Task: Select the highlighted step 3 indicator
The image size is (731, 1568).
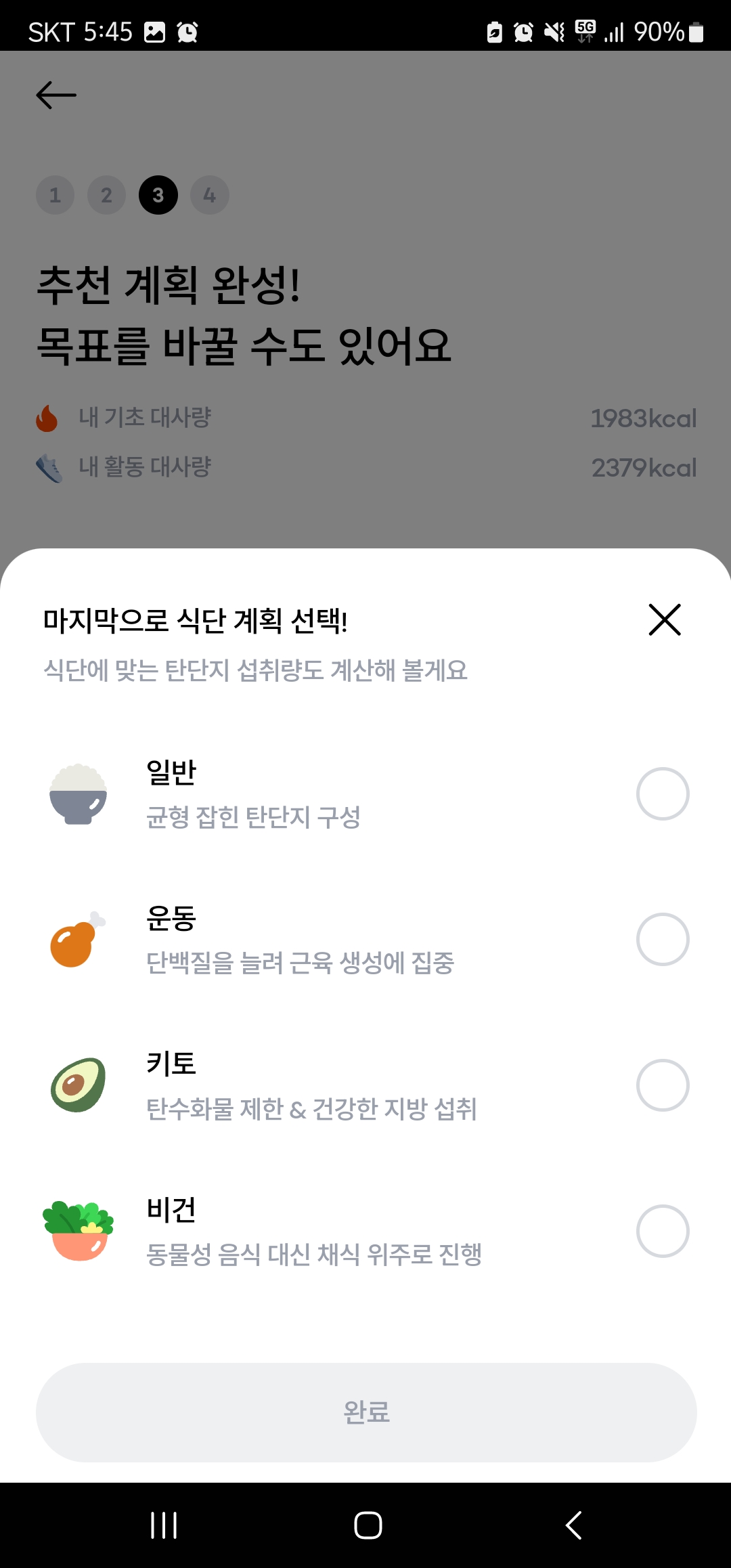Action: pyautogui.click(x=158, y=195)
